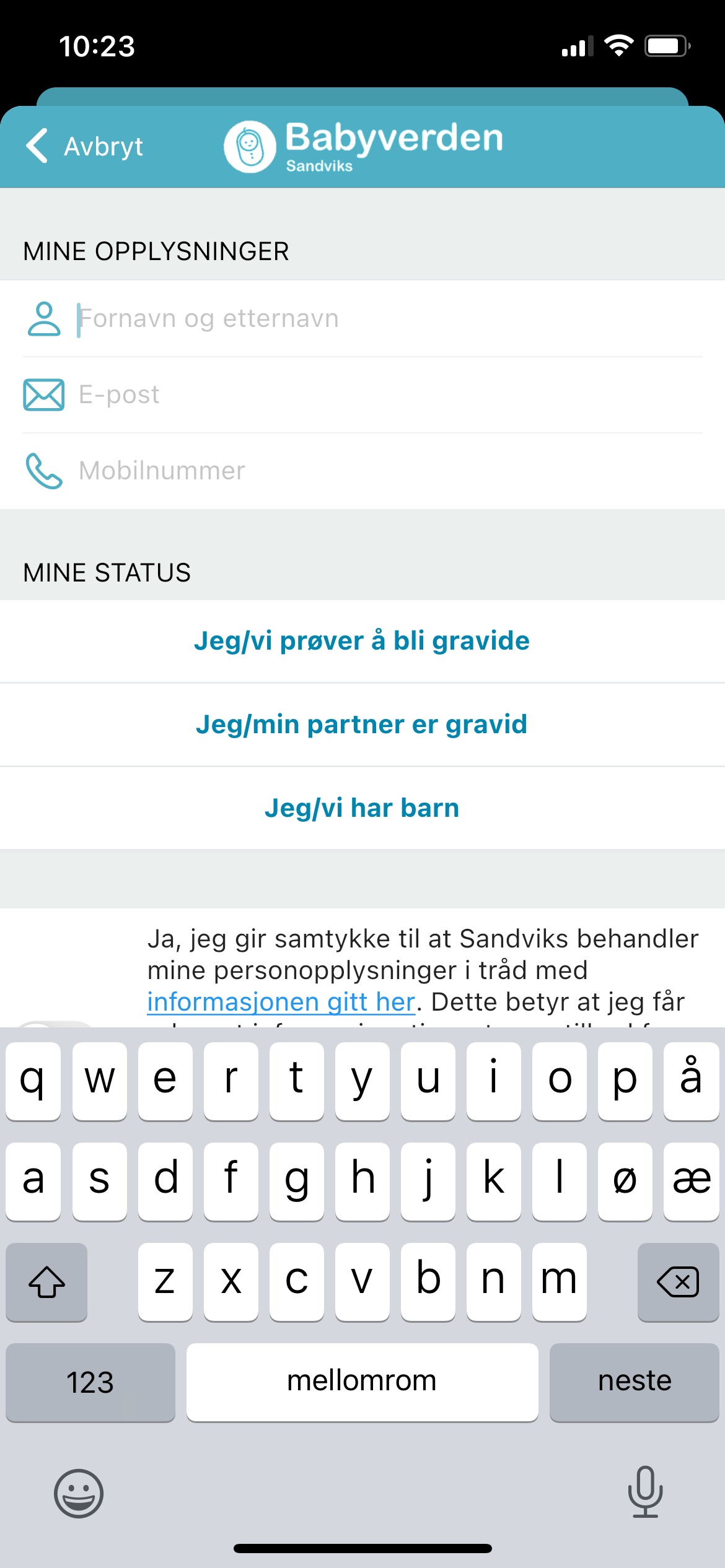725x1568 pixels.
Task: Choose Jeg/vi prøver å bli gravide
Action: click(x=362, y=641)
